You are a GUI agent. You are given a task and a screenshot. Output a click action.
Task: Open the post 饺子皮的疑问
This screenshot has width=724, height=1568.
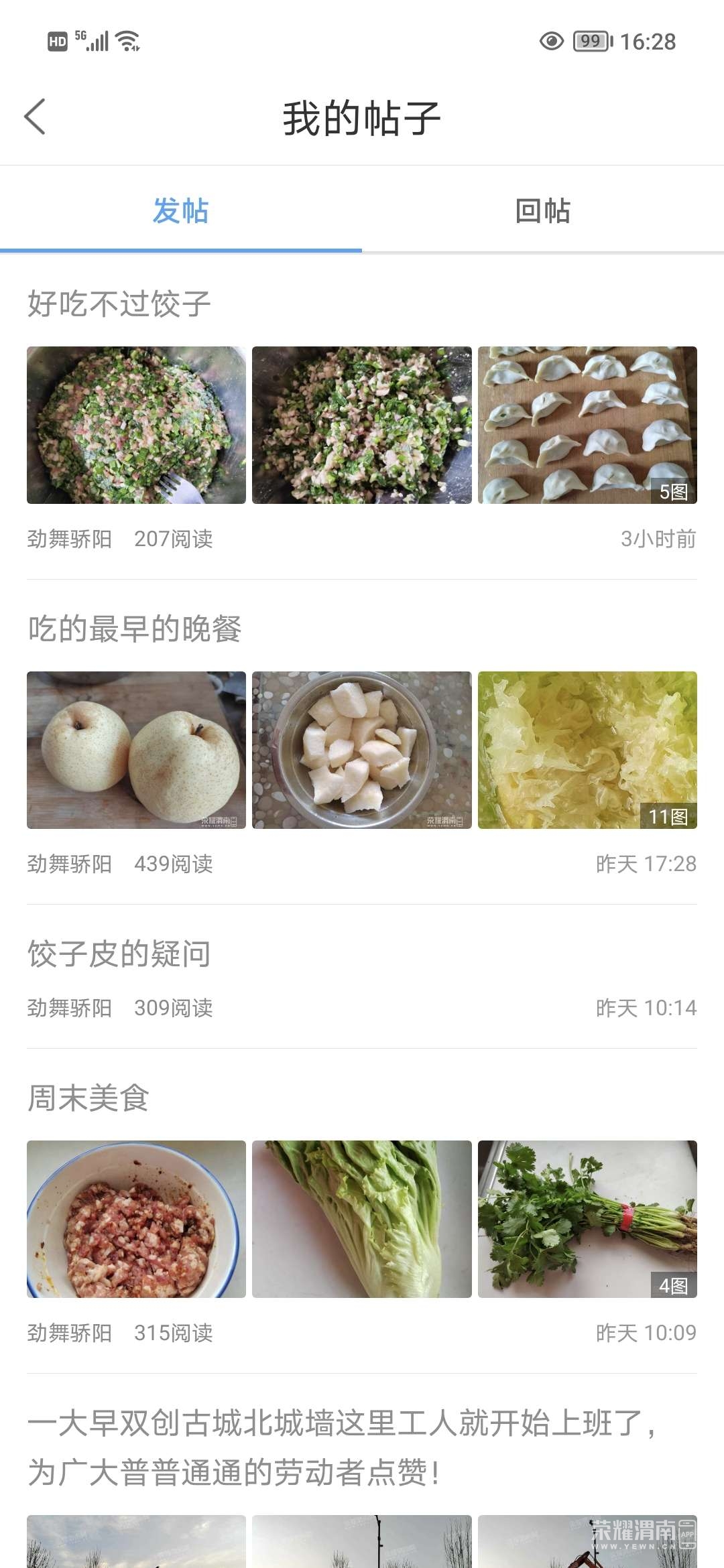coord(119,954)
